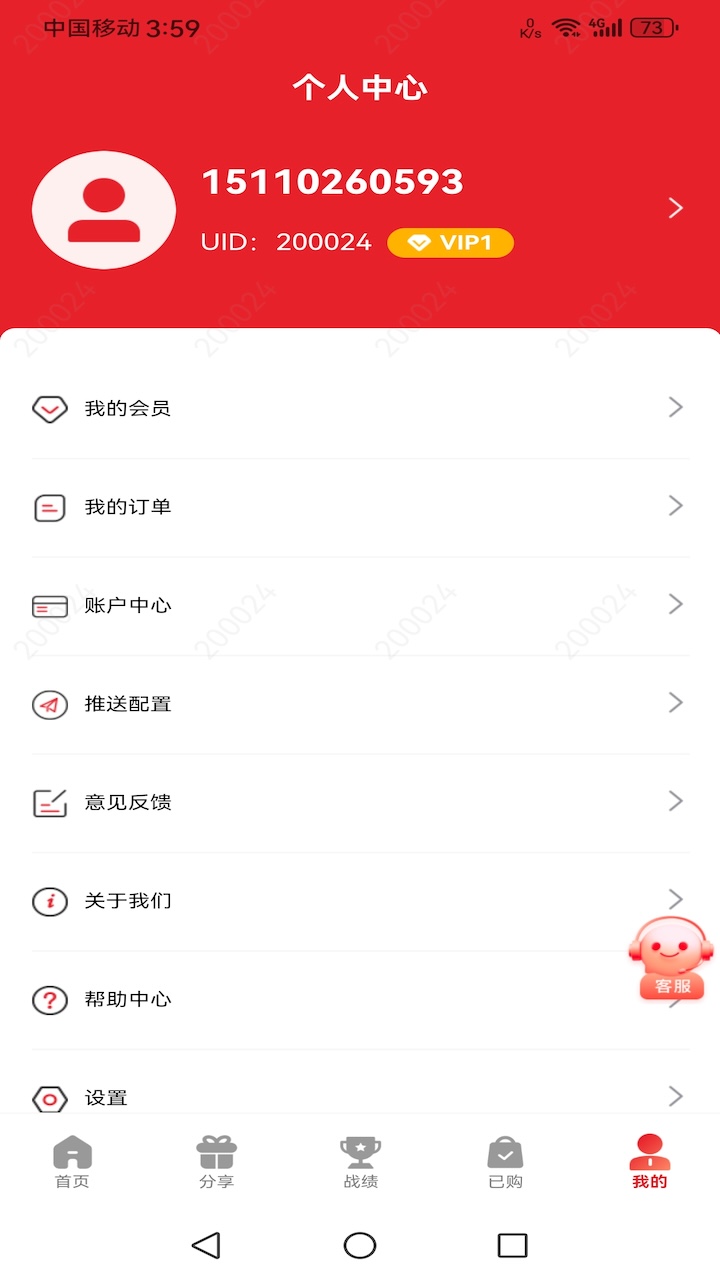Click the yellow VIP1 badge
This screenshot has width=720, height=1280.
pyautogui.click(x=450, y=242)
